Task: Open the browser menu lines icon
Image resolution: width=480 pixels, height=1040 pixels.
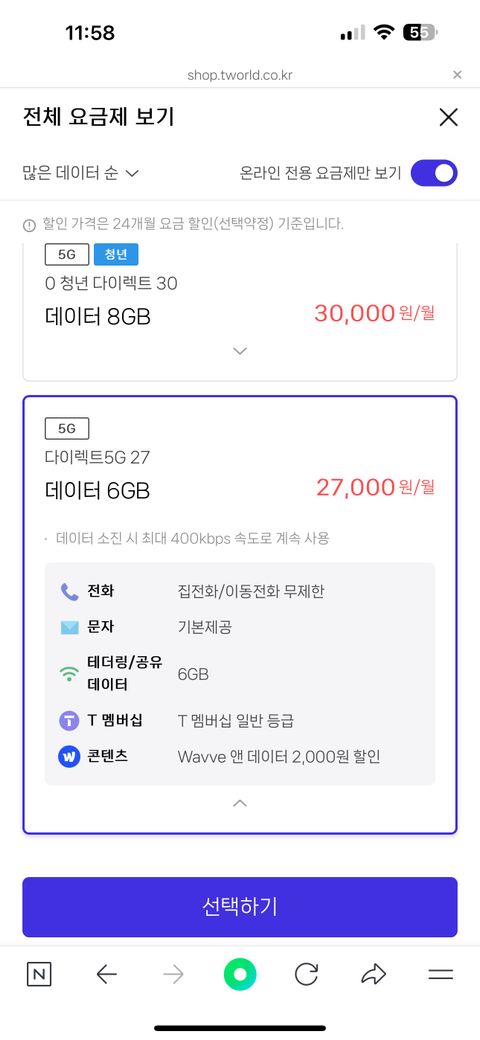Action: [x=440, y=974]
